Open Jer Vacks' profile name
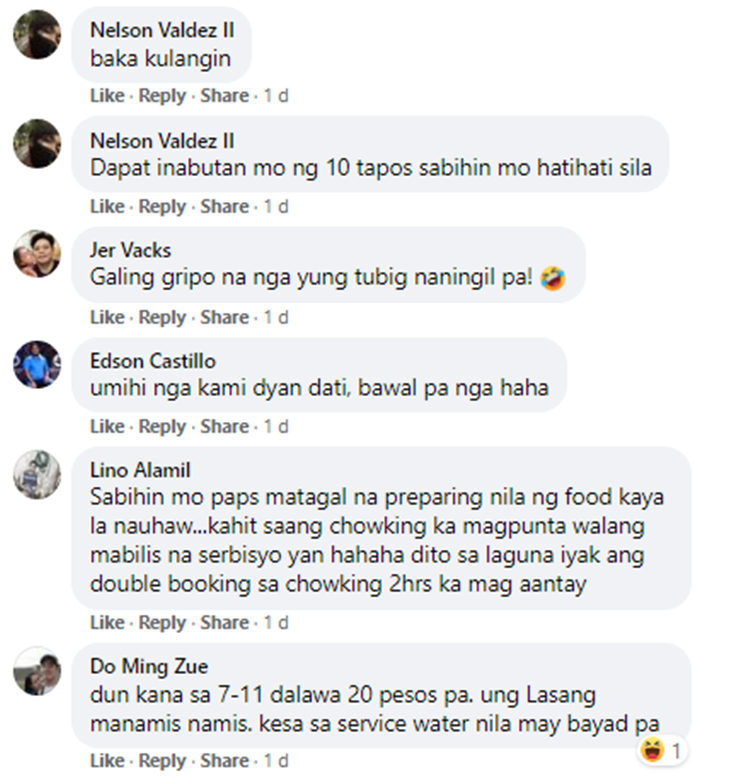The height and width of the screenshot is (776, 750). (x=130, y=250)
